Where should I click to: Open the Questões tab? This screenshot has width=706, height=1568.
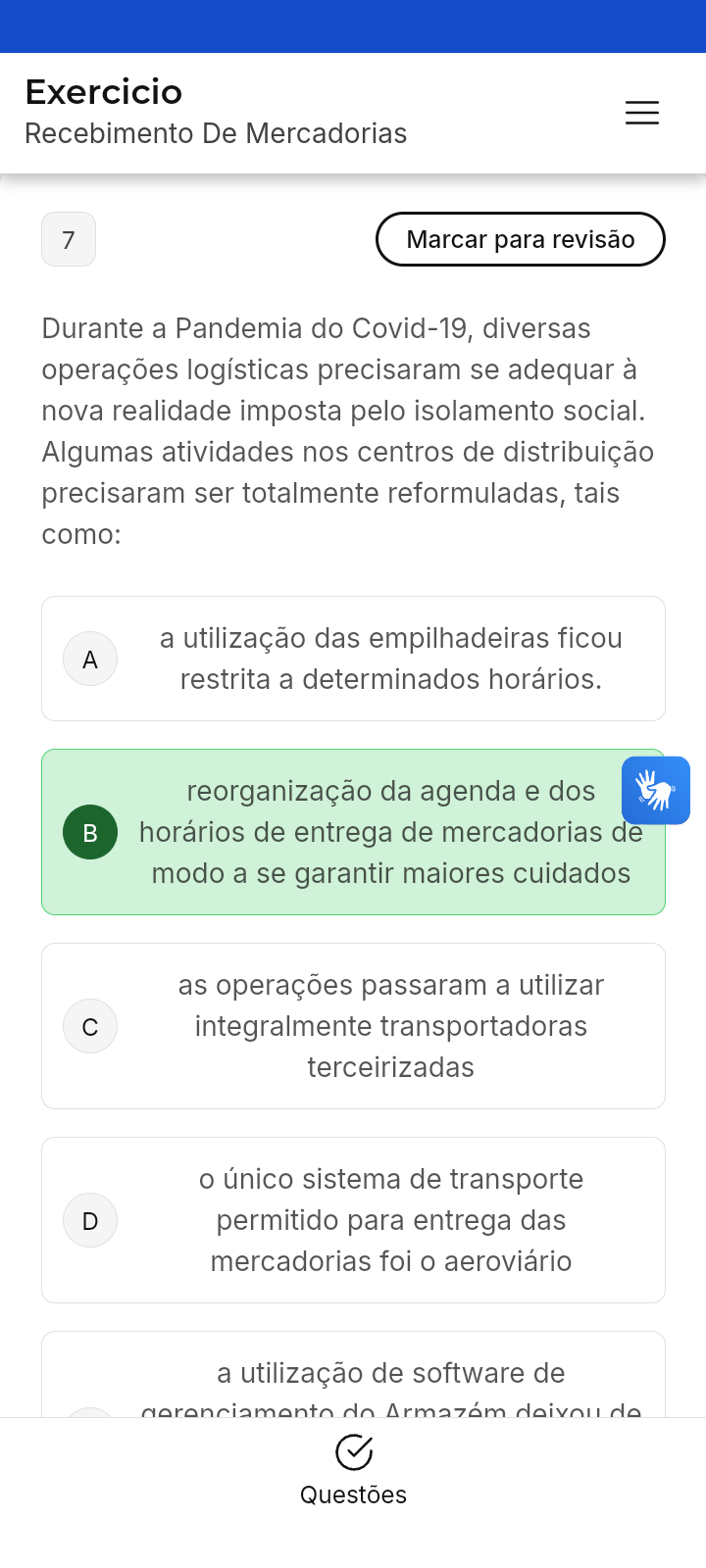coord(353,1471)
